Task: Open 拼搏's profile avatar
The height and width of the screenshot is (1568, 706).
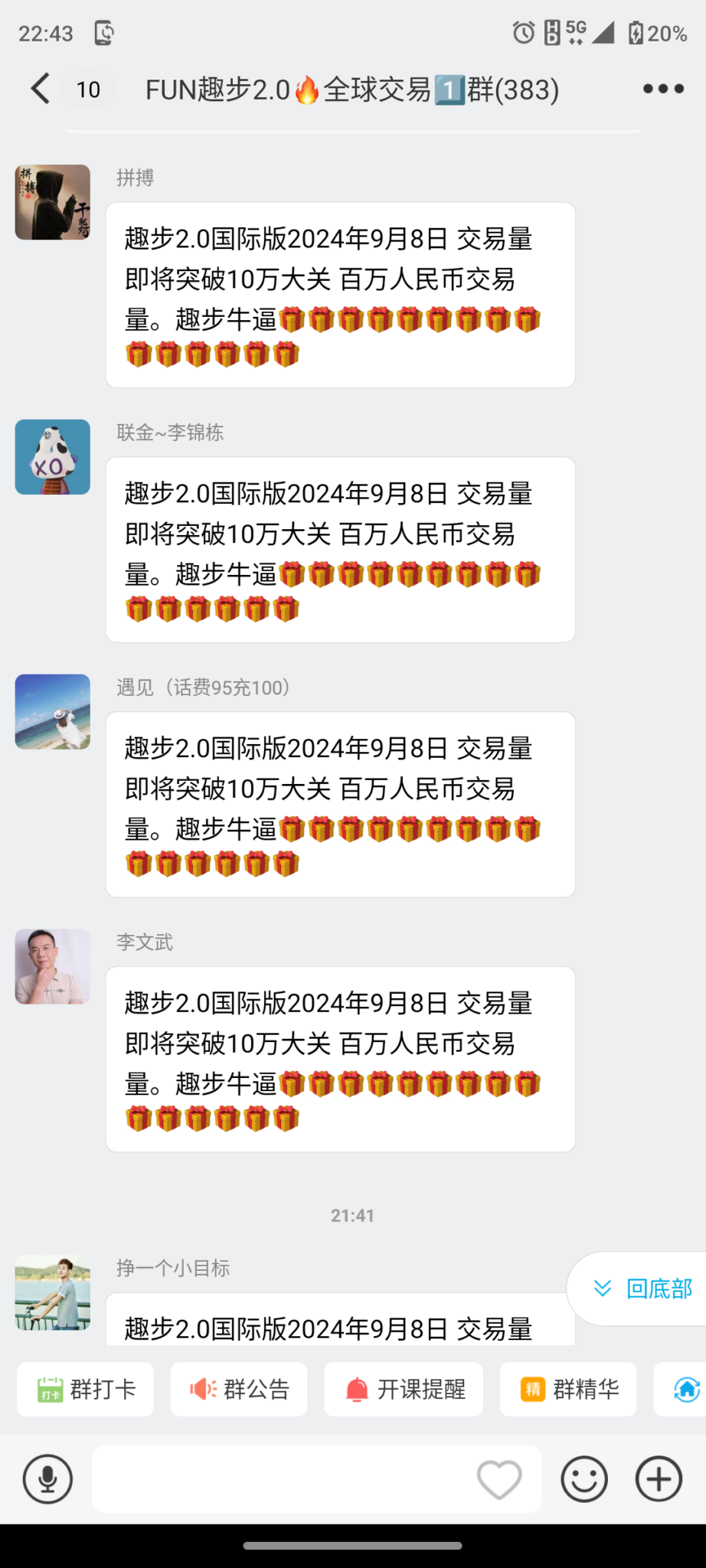Action: (52, 201)
